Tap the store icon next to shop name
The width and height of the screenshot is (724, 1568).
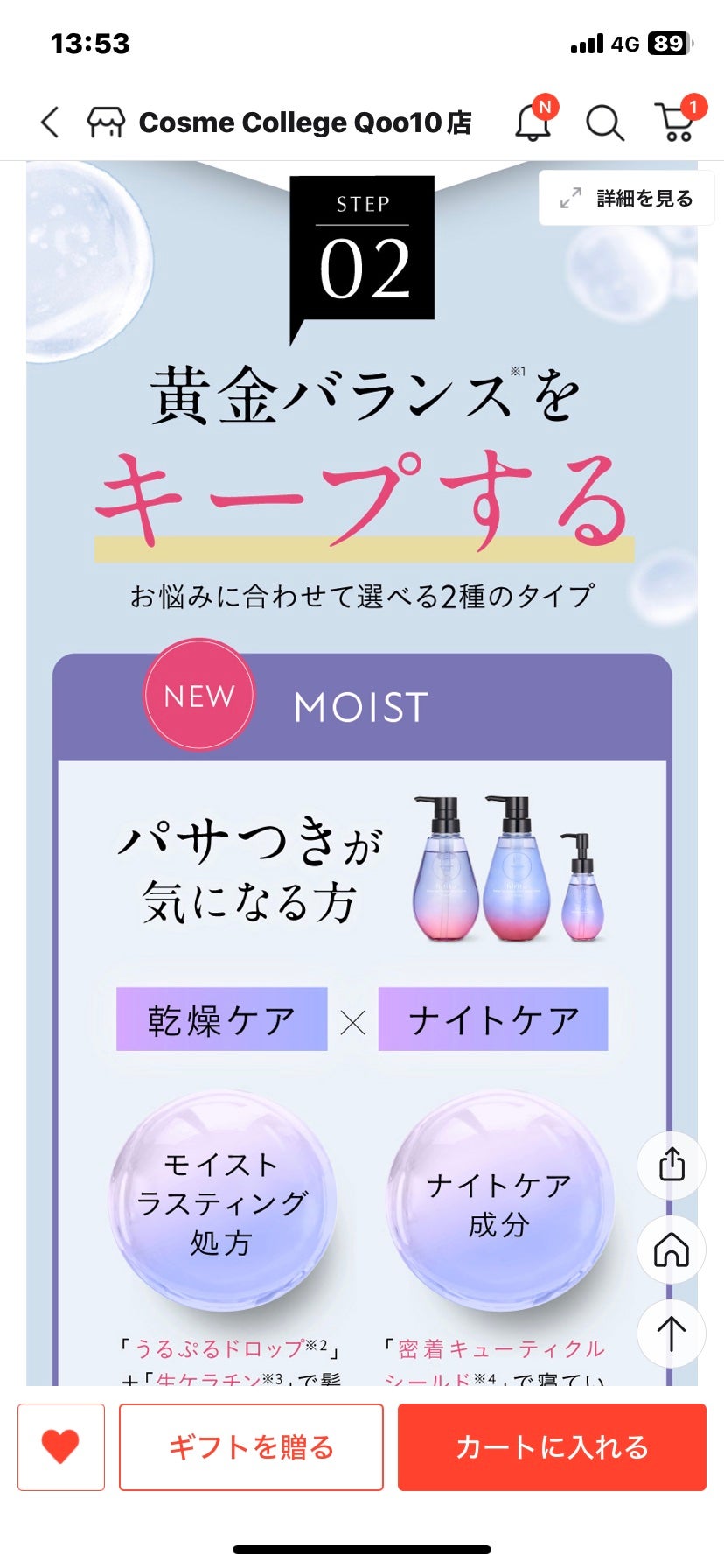point(108,121)
